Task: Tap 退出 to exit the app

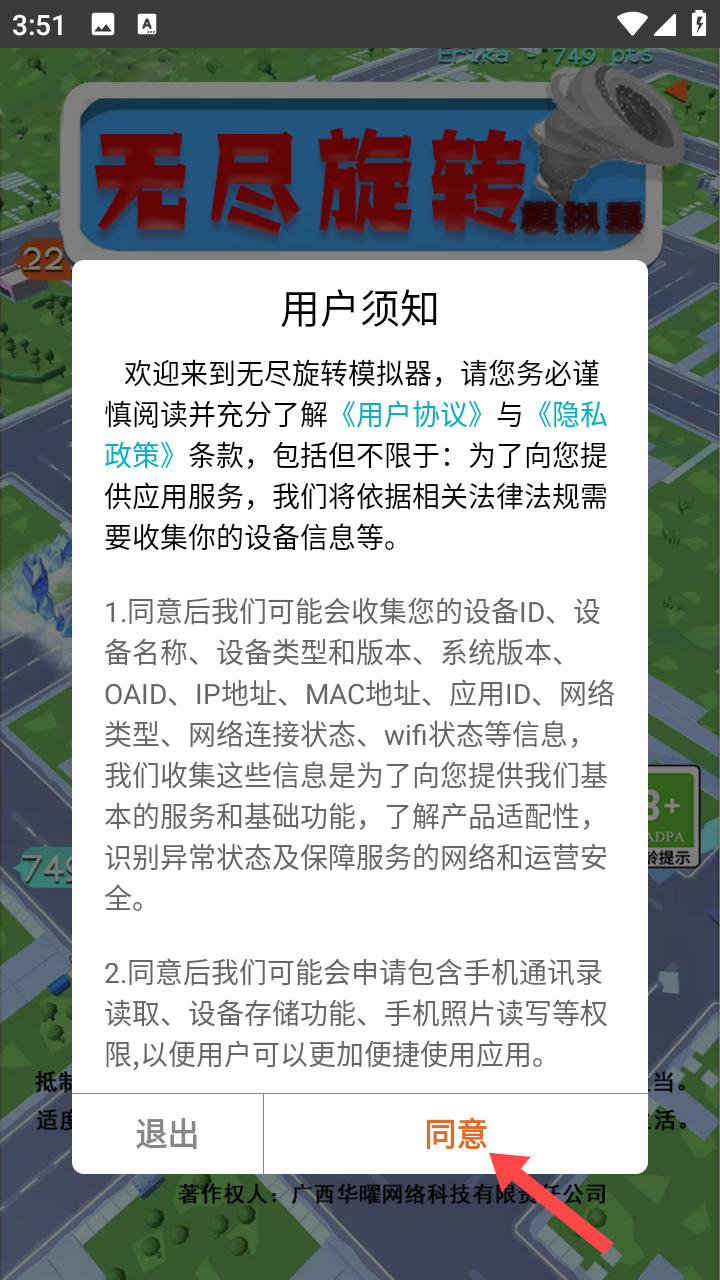Action: pos(167,1134)
